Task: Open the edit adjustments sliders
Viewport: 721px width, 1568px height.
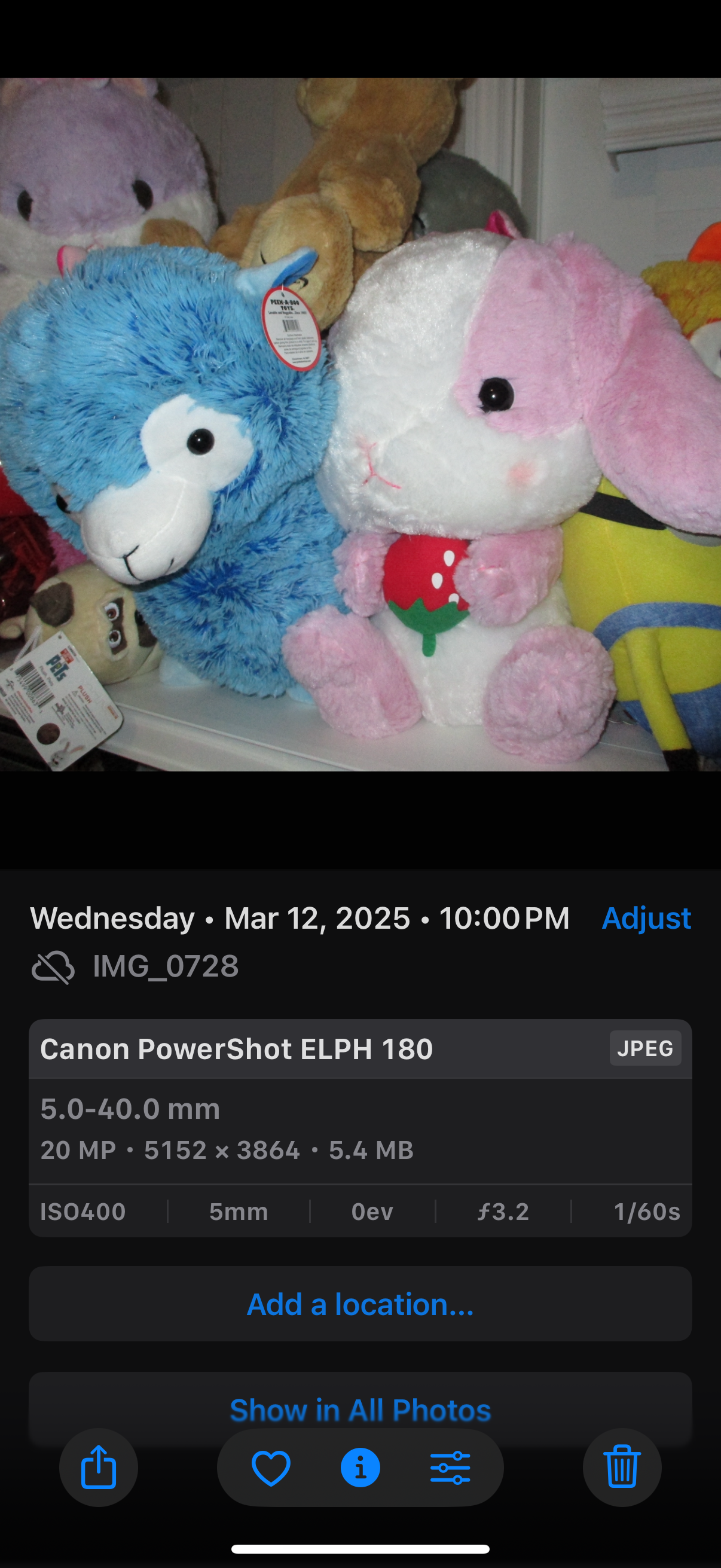Action: (450, 1468)
